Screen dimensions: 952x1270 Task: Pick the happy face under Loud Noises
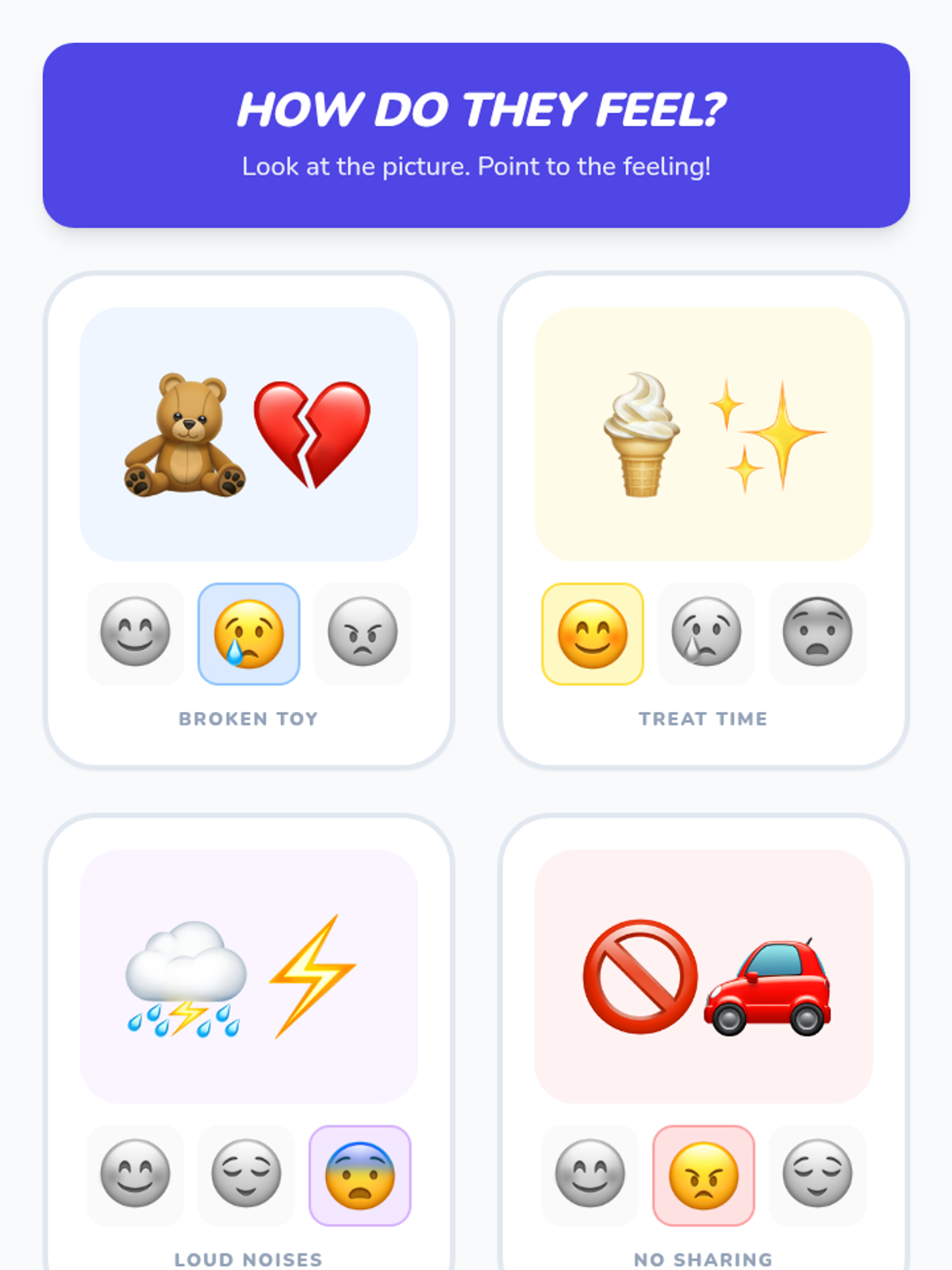tap(135, 1176)
